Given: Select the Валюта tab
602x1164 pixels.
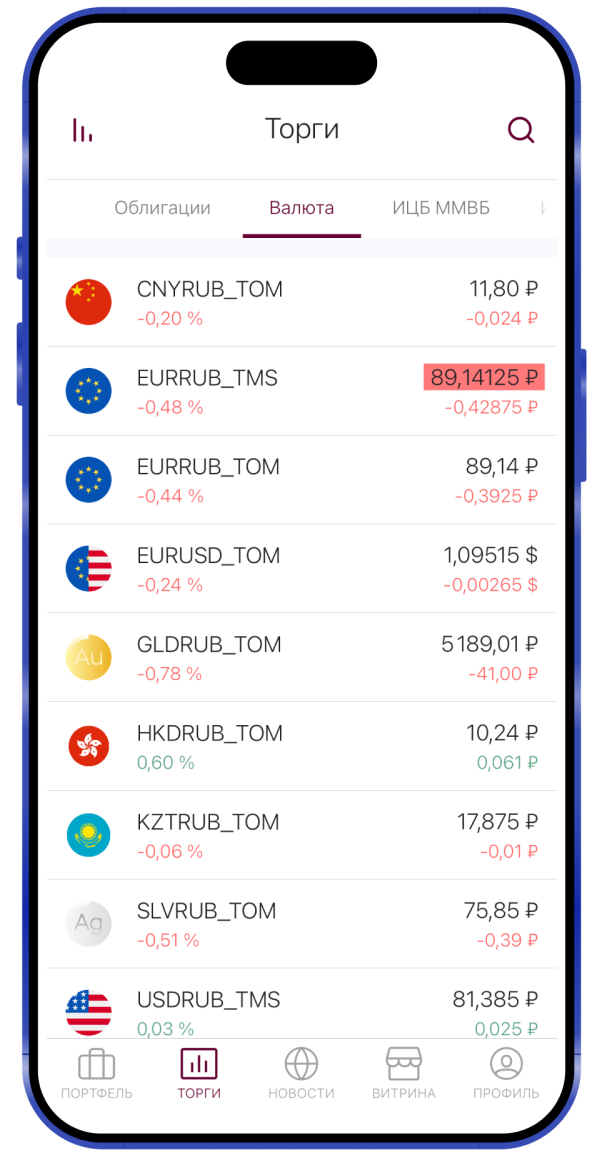Looking at the screenshot, I should coord(301,208).
